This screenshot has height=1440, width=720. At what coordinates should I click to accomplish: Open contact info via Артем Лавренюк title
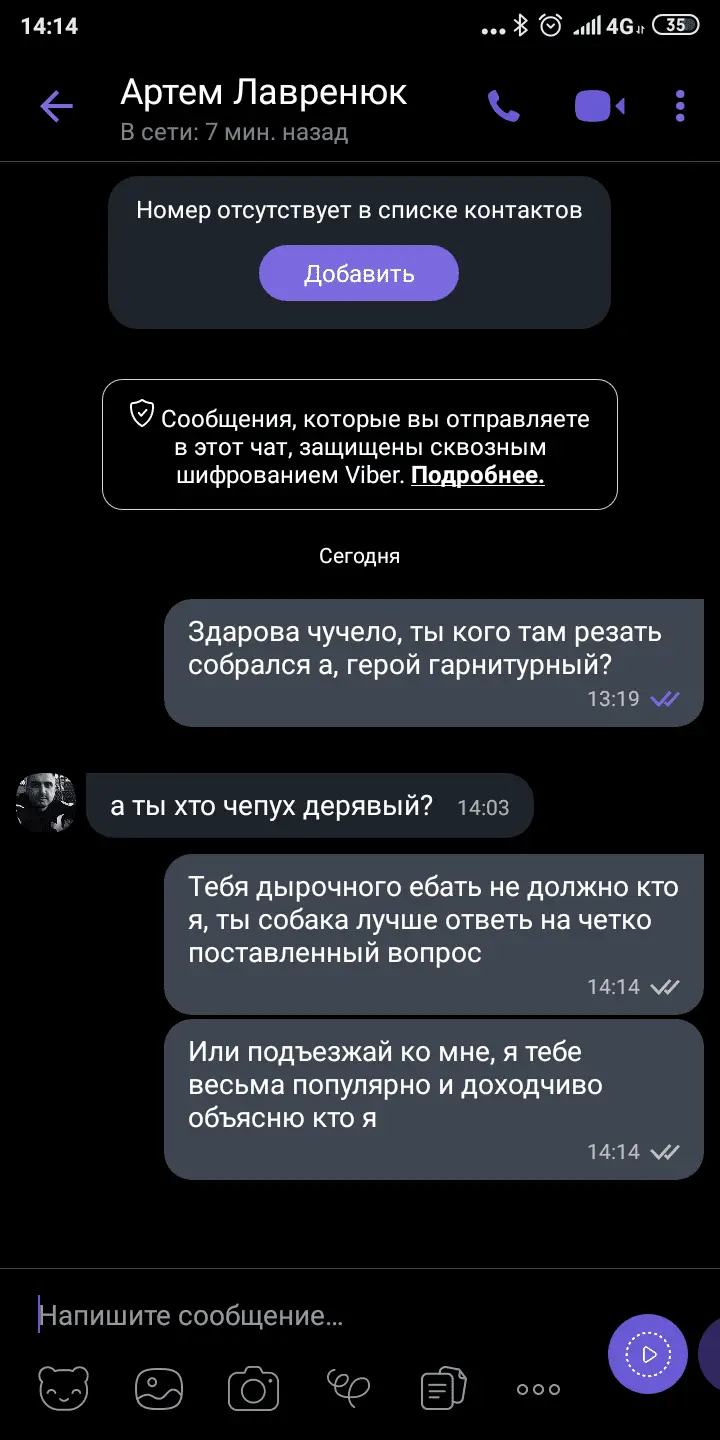pyautogui.click(x=264, y=93)
